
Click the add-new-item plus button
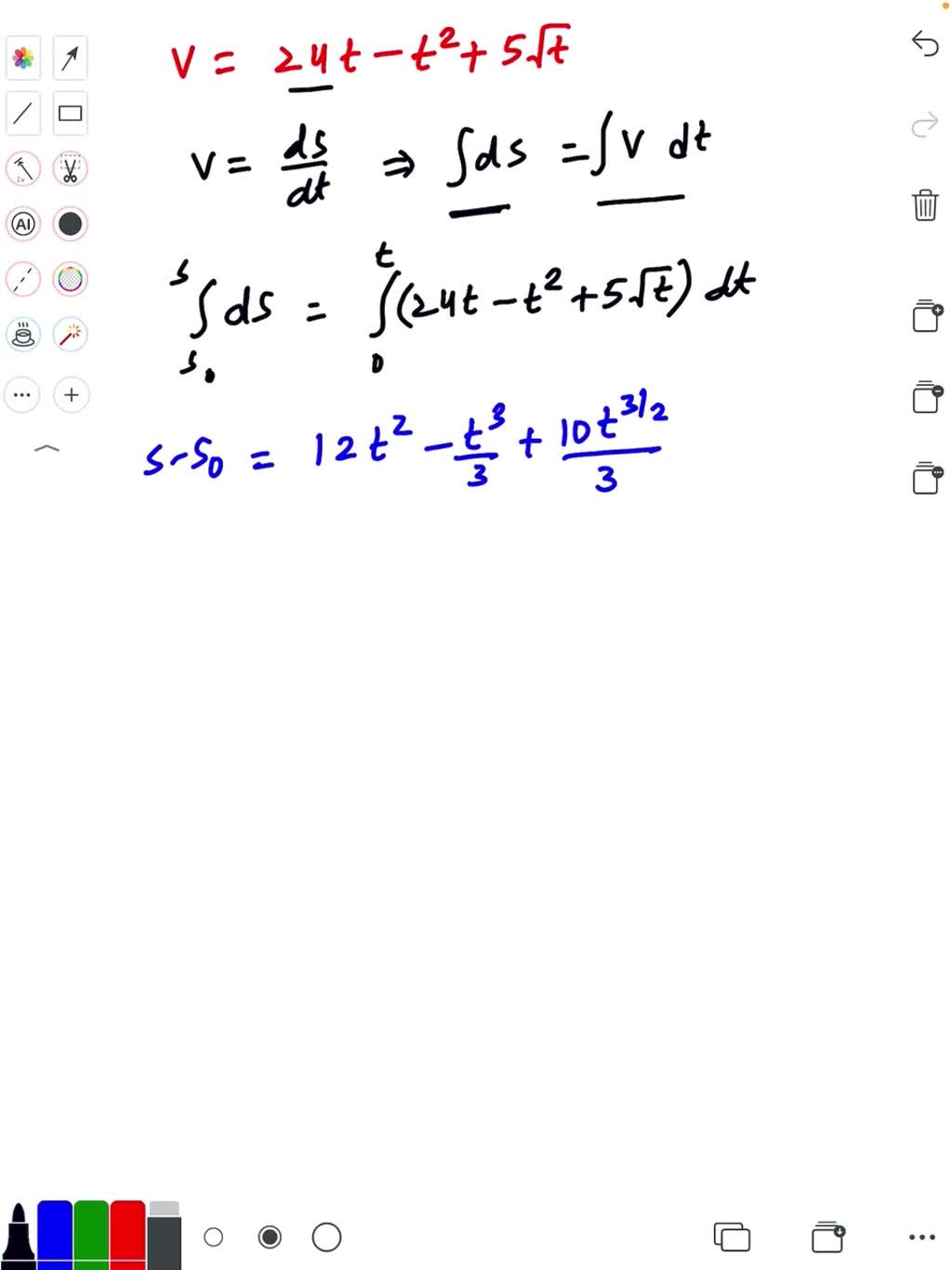(71, 394)
